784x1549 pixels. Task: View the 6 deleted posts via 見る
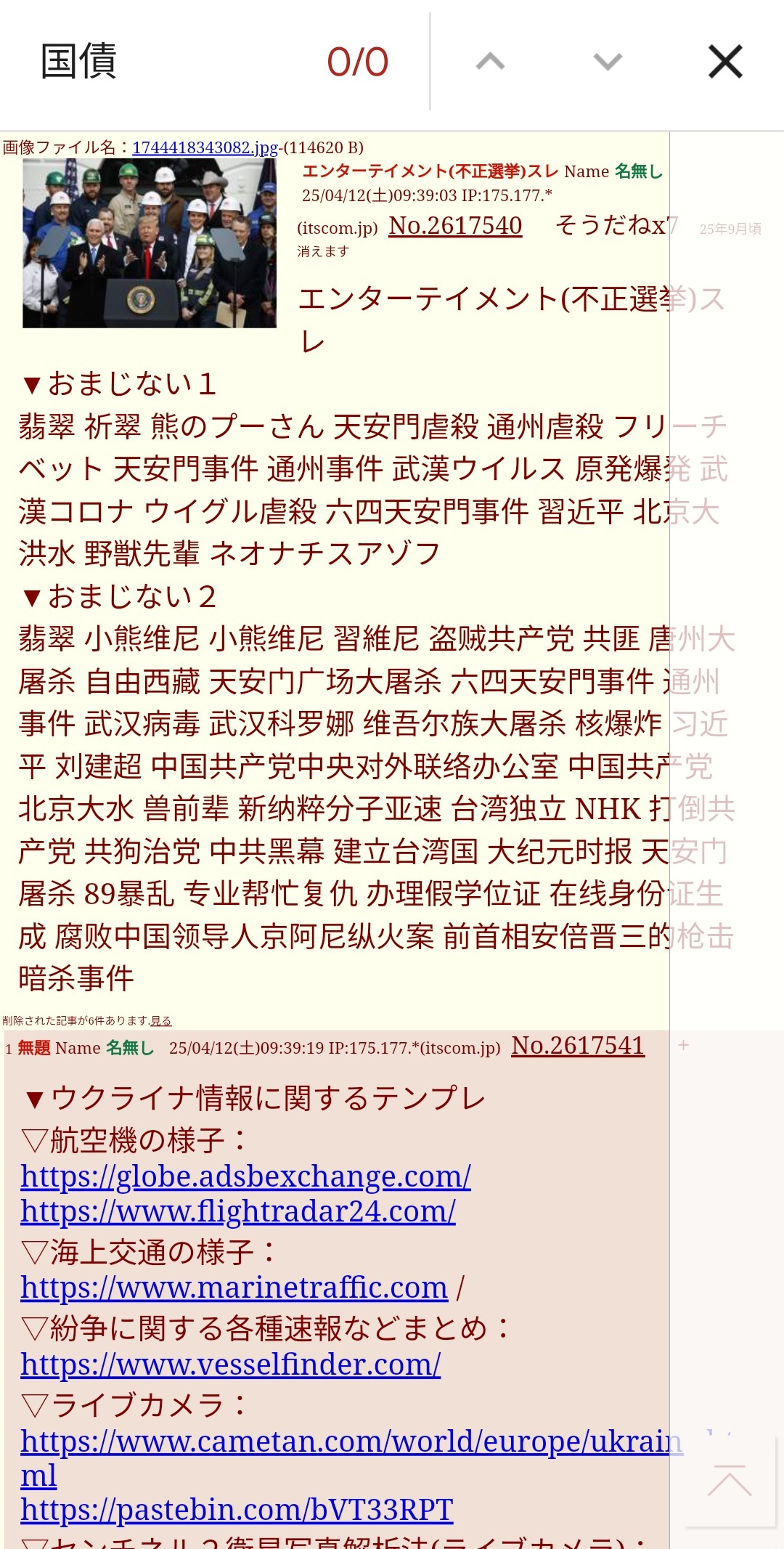[x=160, y=1020]
